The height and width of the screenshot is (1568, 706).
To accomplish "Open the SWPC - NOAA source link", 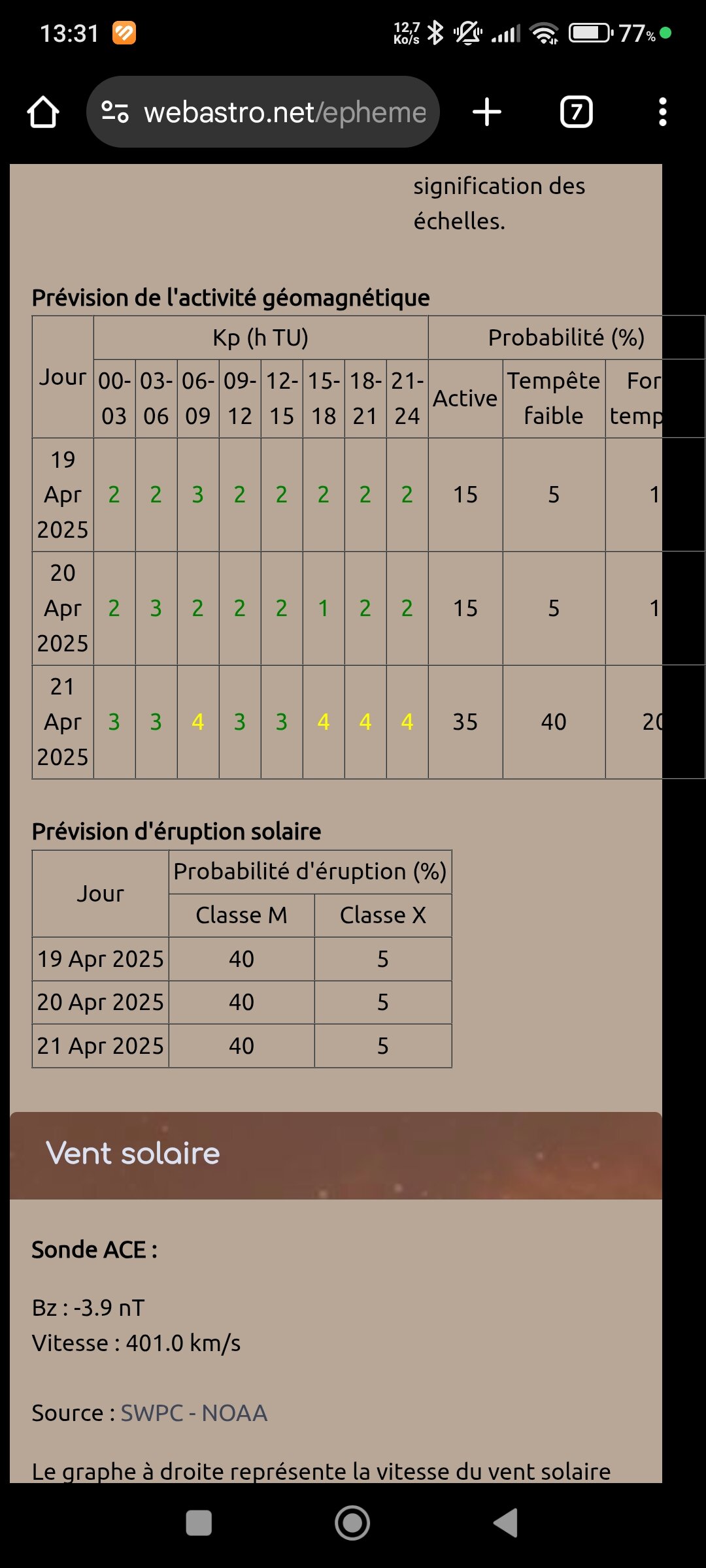I will coord(194,1413).
